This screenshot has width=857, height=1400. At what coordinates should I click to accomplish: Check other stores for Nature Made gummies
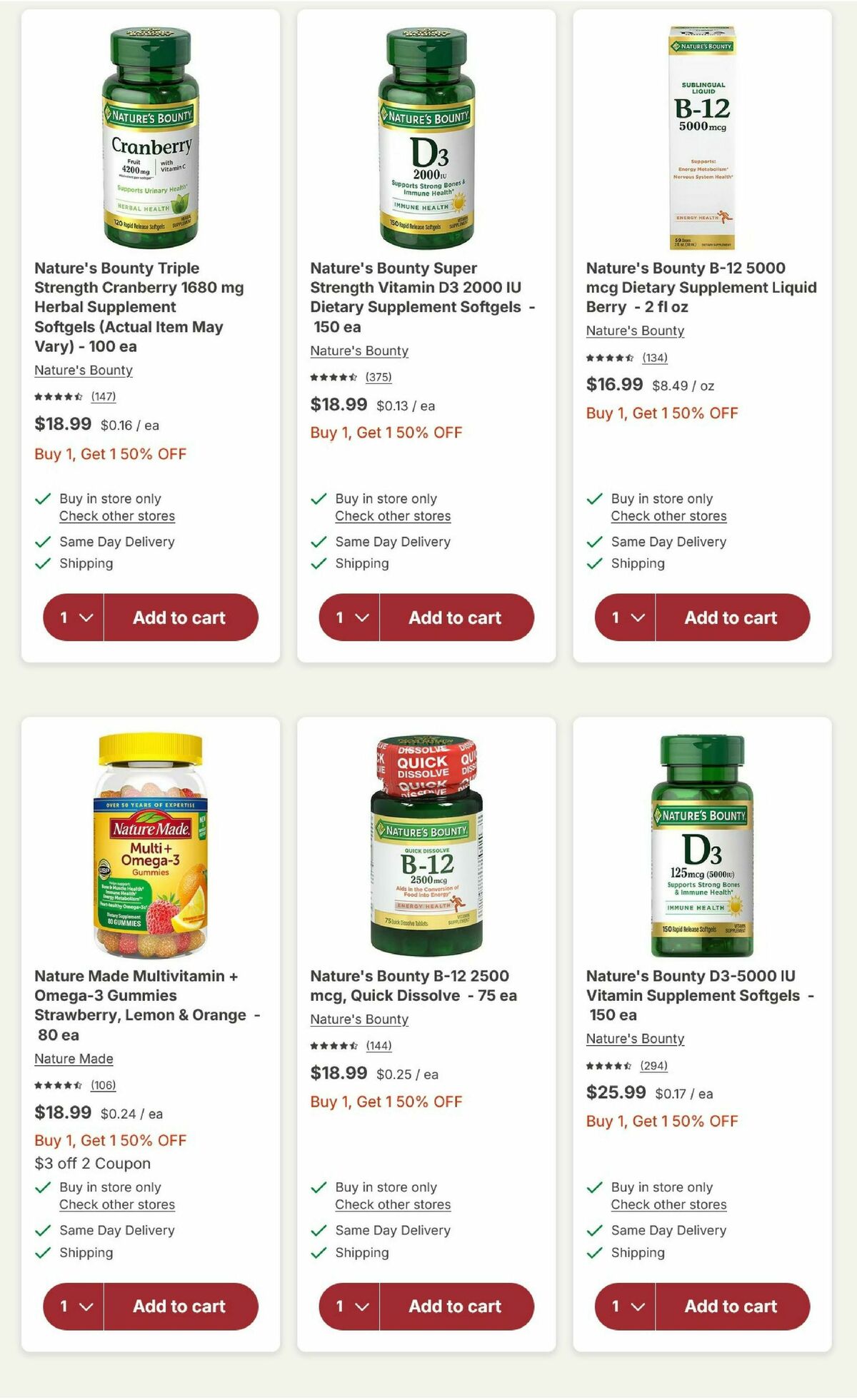(x=117, y=1204)
